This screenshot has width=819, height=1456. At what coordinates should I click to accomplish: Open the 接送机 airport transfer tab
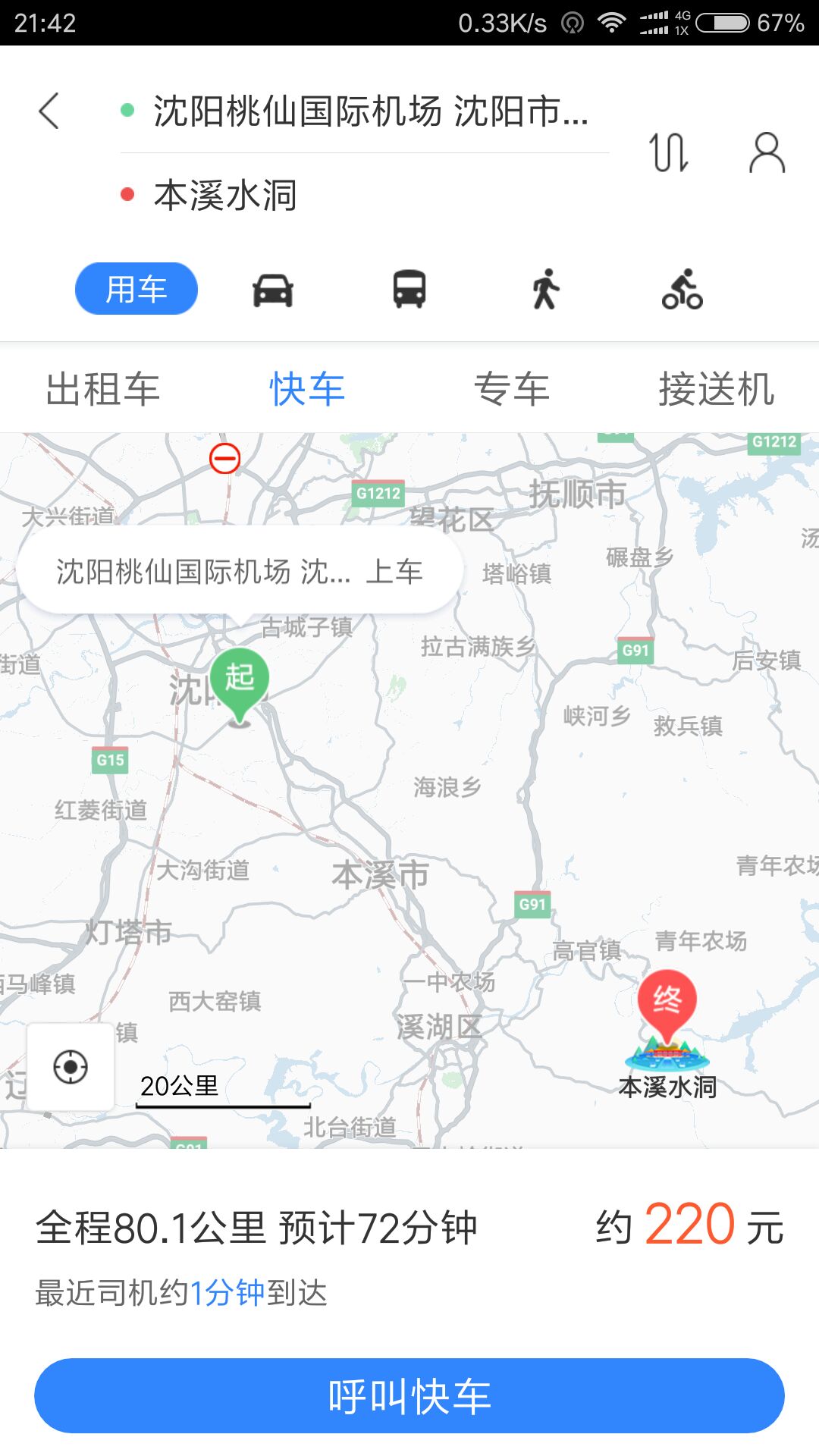(717, 389)
